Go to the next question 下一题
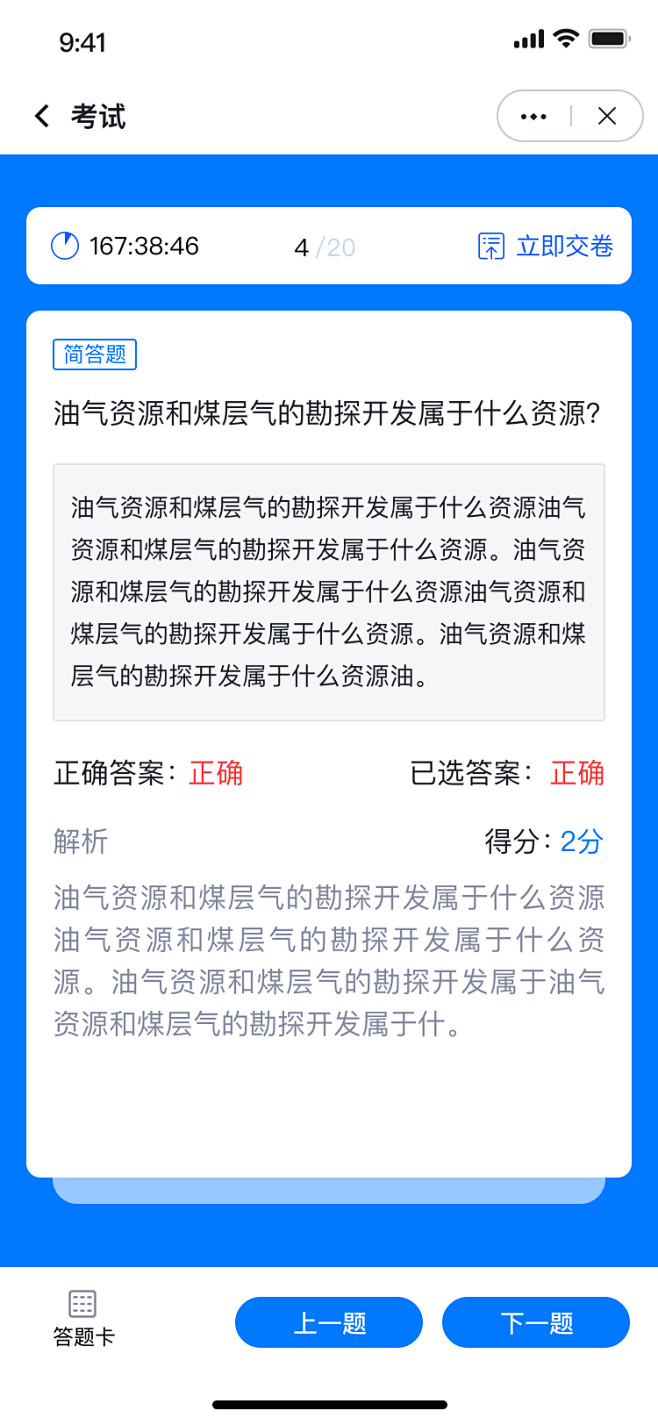 point(536,1322)
